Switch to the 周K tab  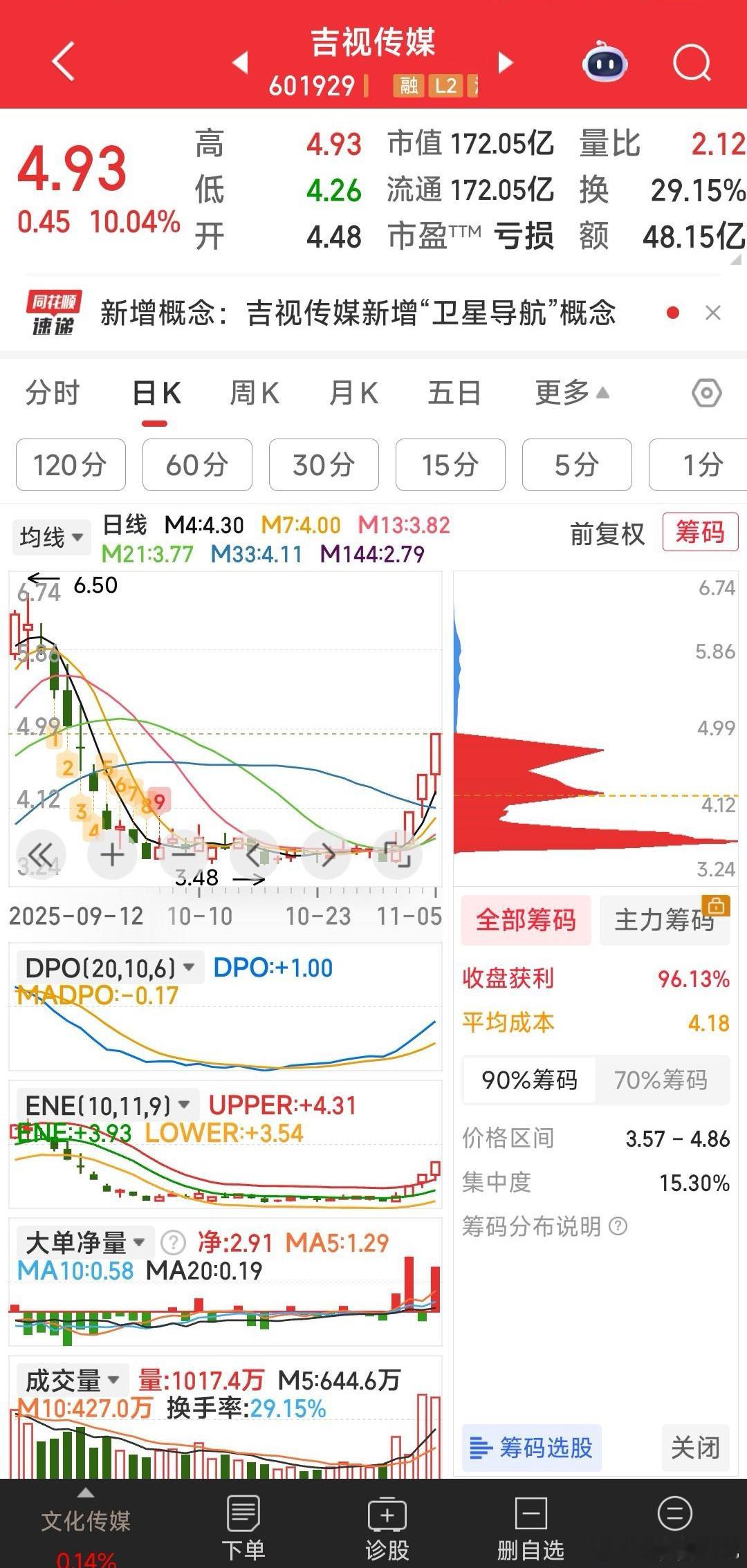[x=254, y=394]
